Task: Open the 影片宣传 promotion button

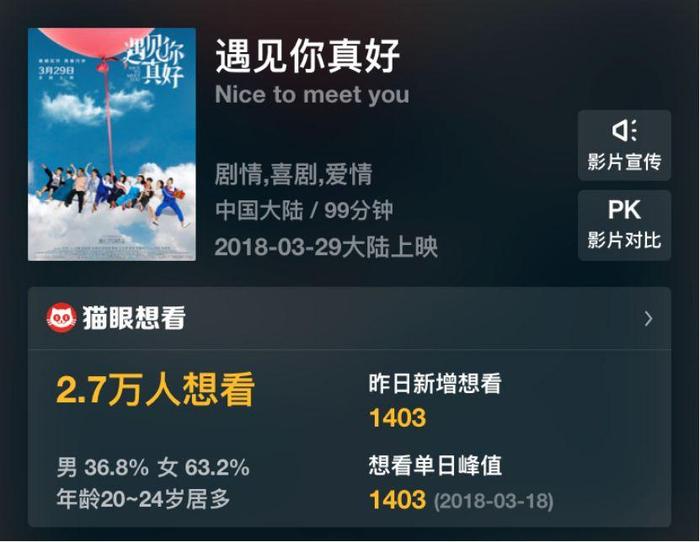Action: (x=624, y=145)
